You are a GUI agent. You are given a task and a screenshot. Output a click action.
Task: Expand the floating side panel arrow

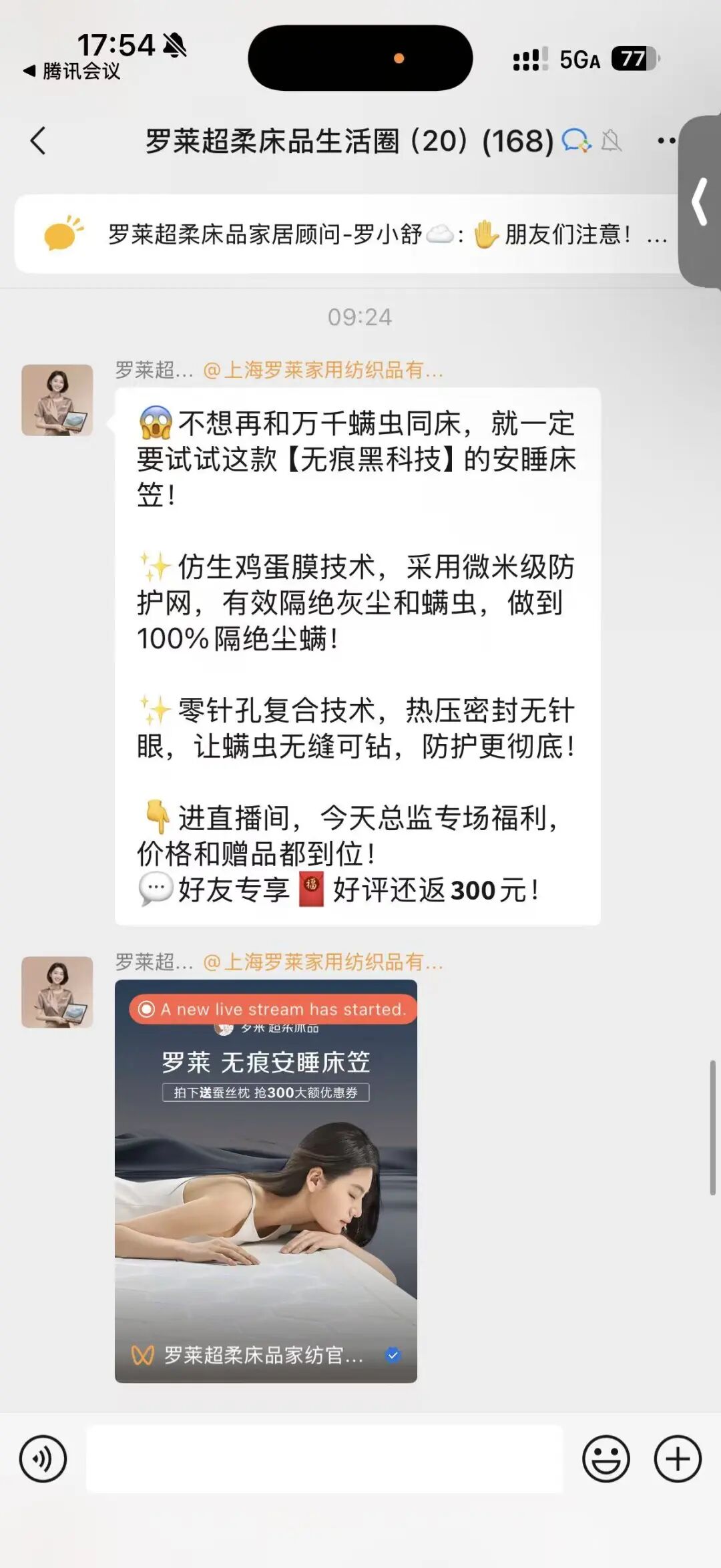pyautogui.click(x=700, y=202)
